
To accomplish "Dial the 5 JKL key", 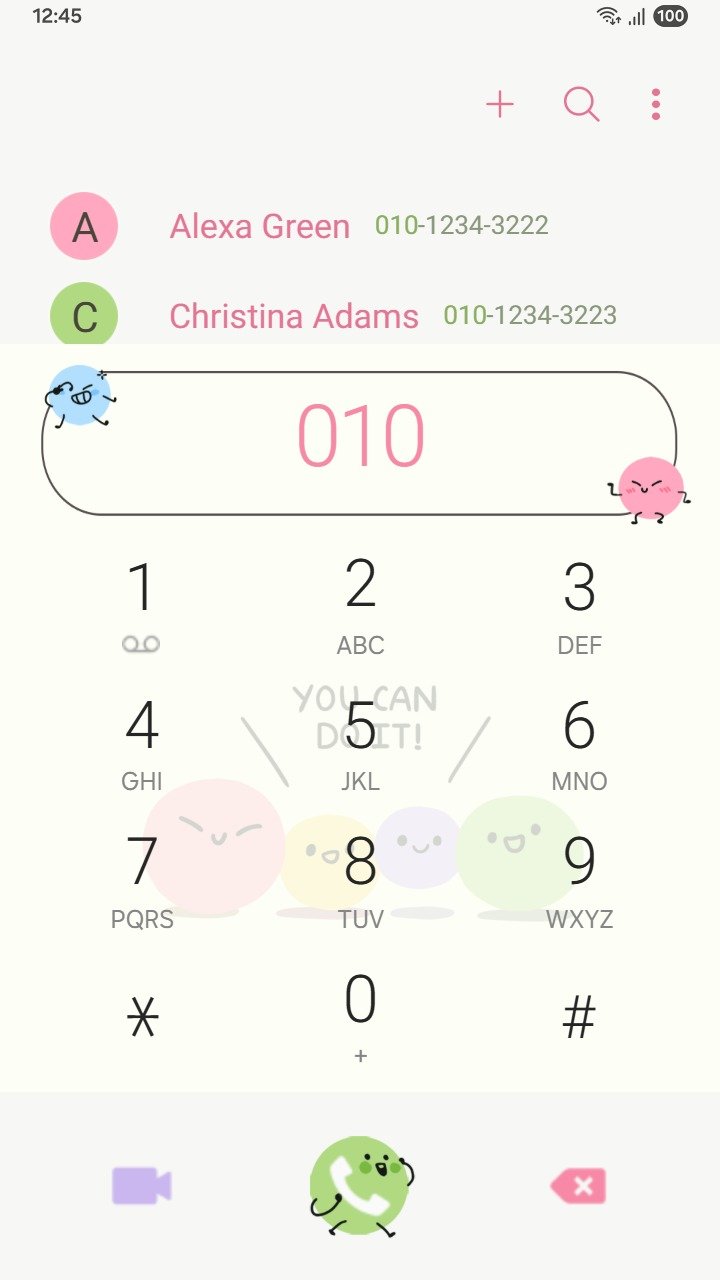I will point(360,740).
